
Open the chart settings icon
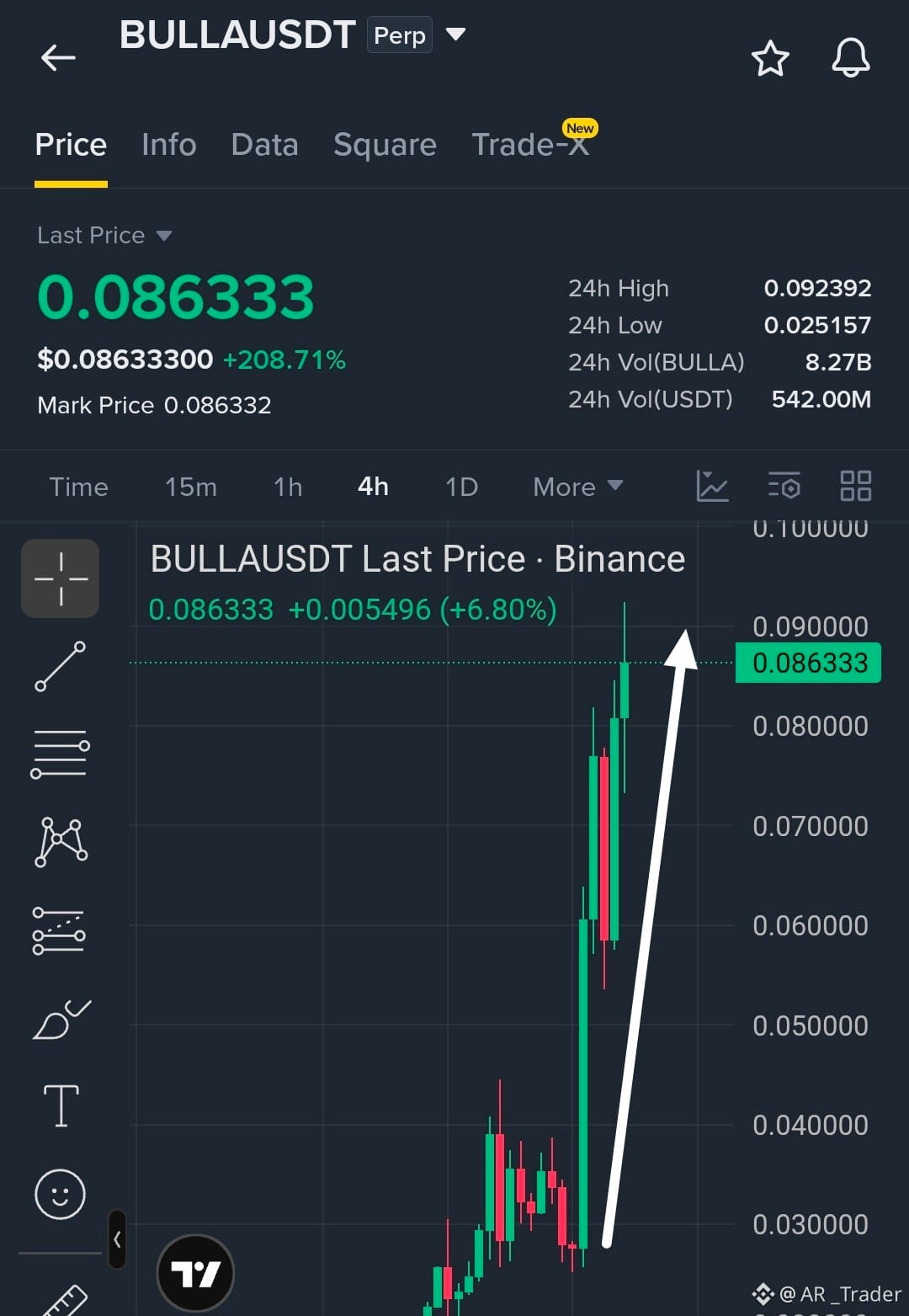784,486
